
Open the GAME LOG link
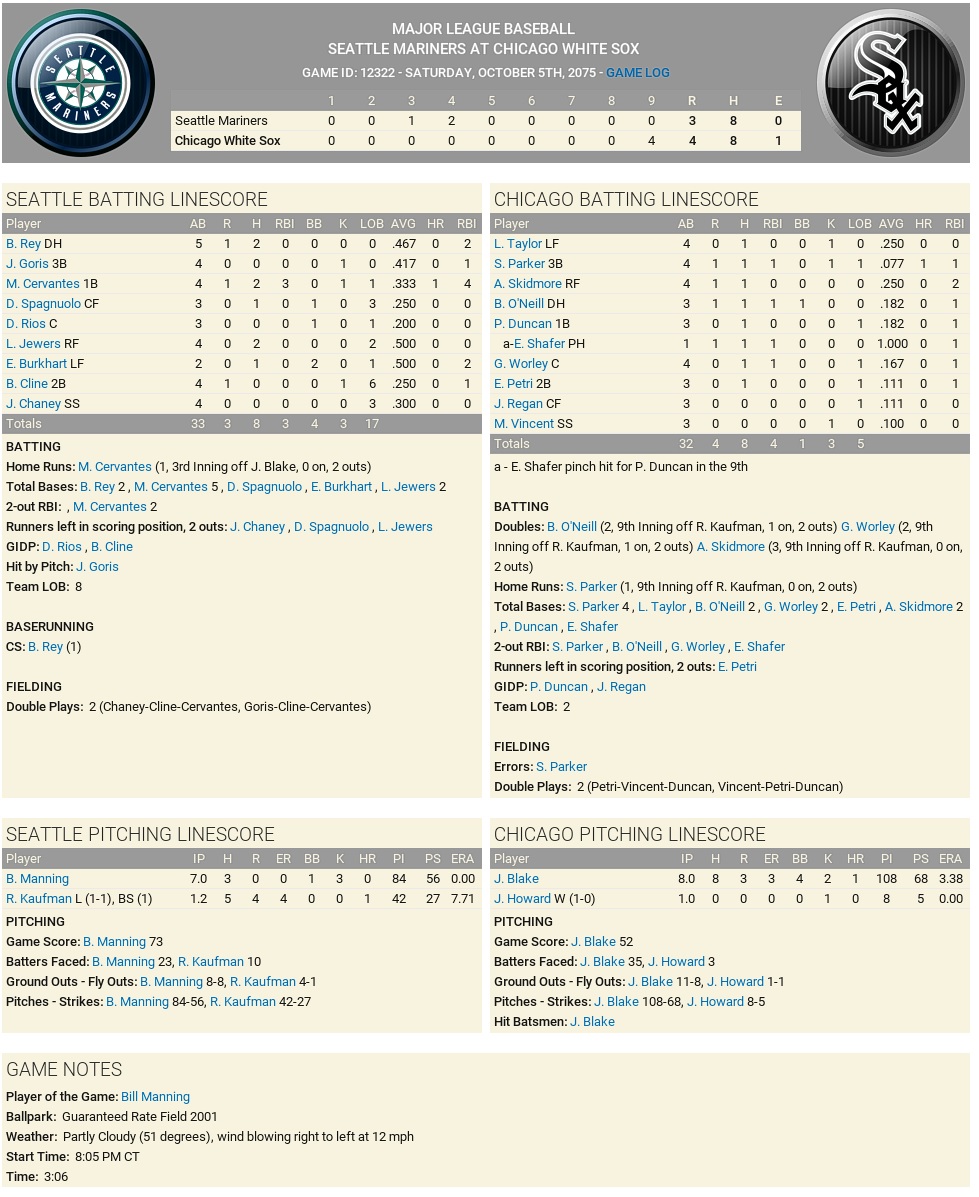pos(637,73)
